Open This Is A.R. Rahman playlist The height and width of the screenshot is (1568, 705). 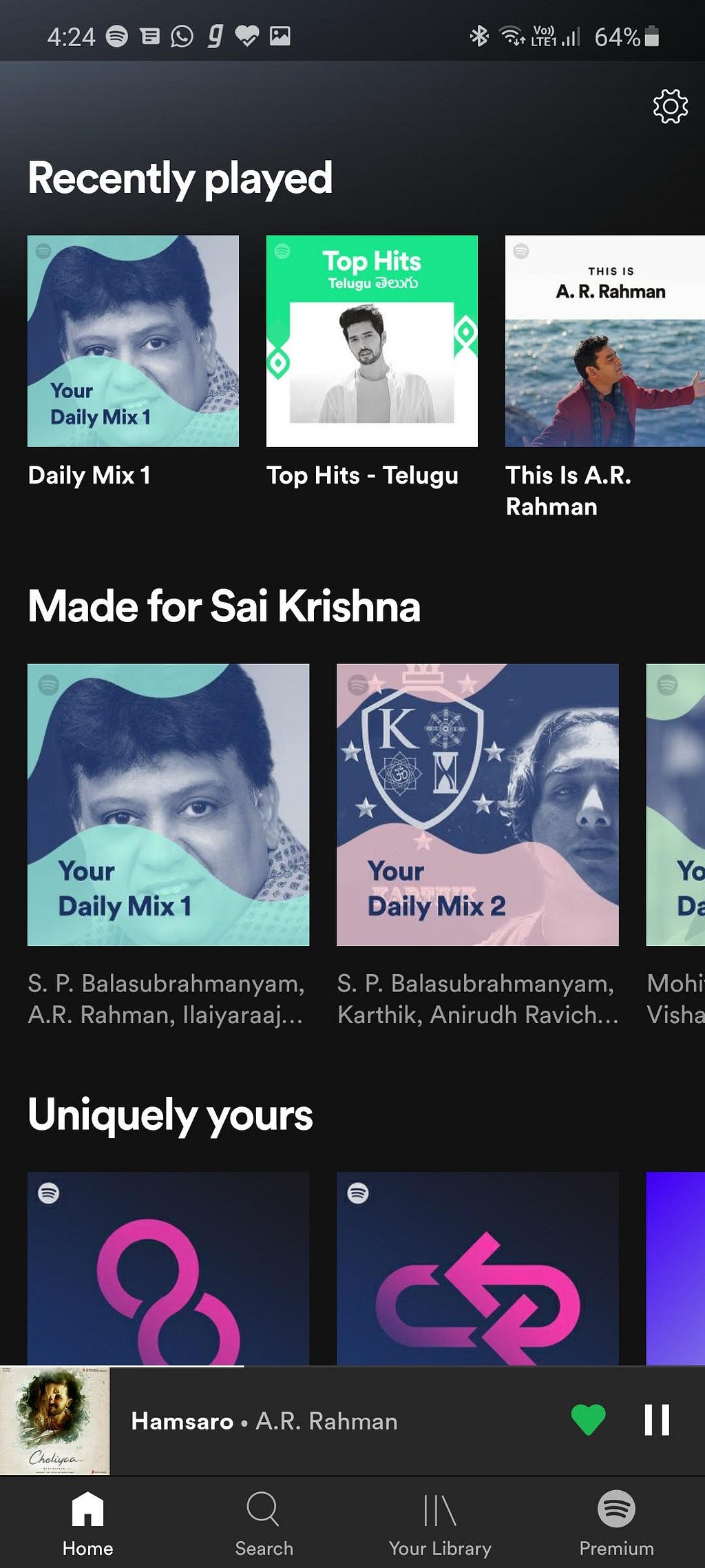pos(604,342)
